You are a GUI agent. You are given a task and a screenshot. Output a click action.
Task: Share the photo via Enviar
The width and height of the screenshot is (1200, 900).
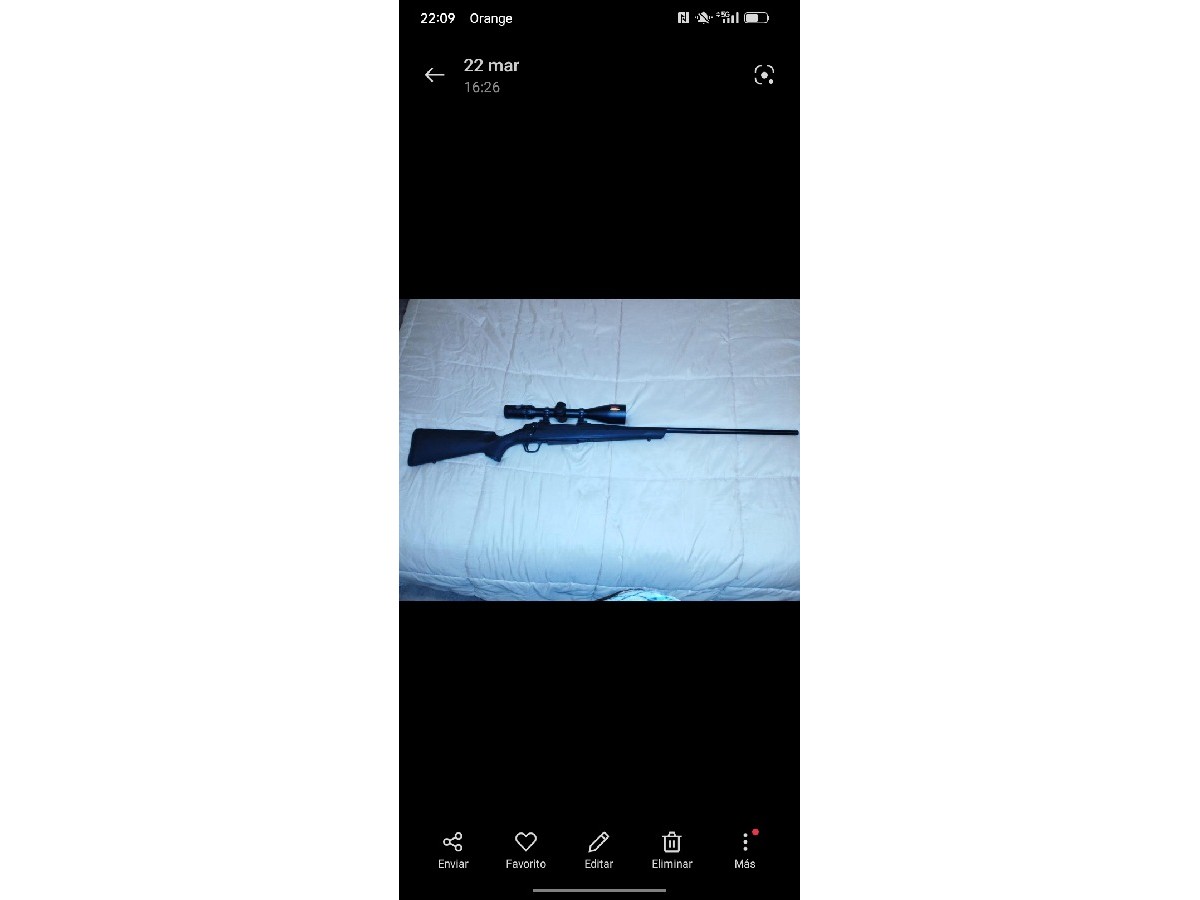(453, 850)
